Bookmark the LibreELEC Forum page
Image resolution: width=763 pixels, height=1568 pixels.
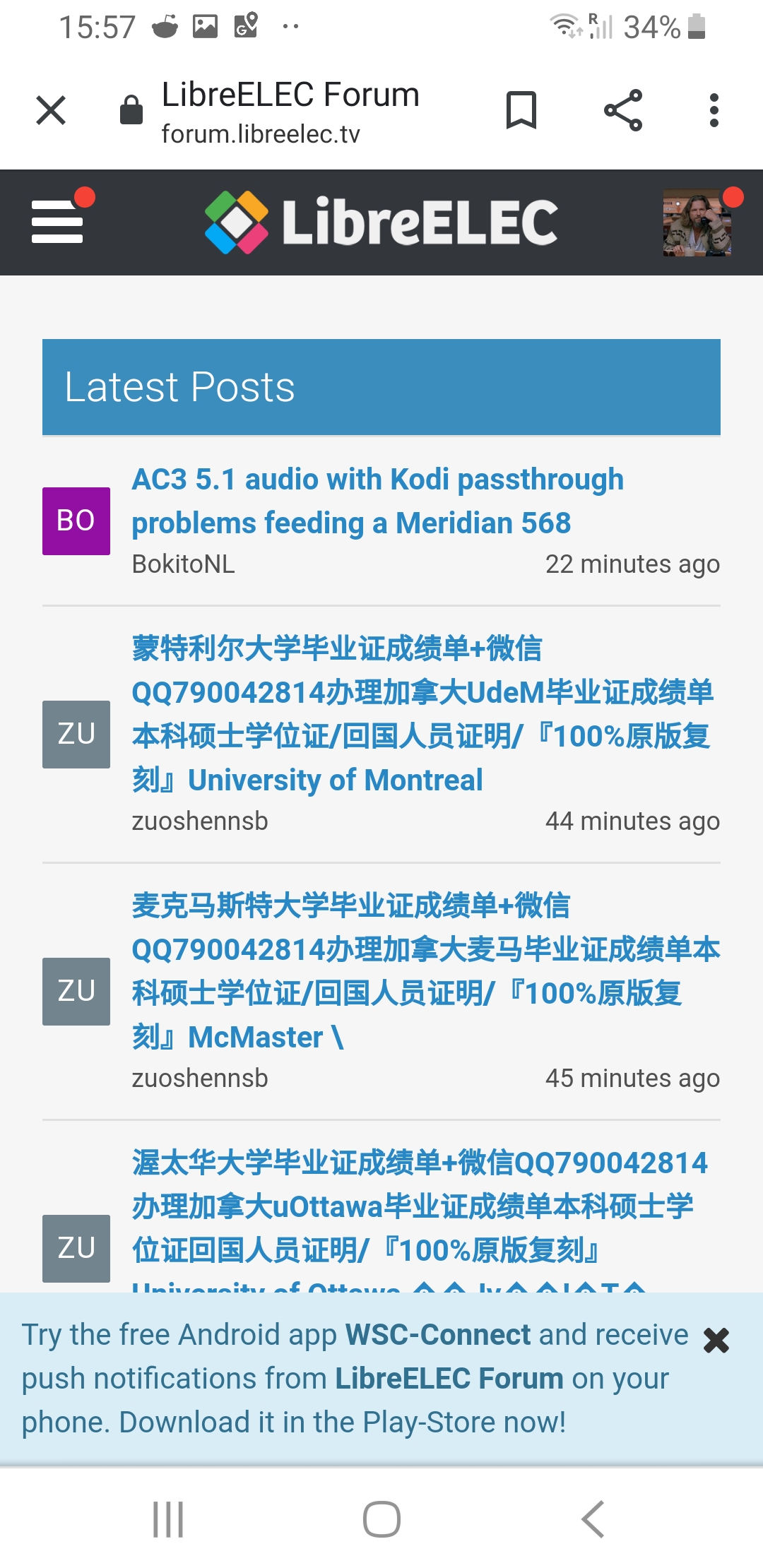521,110
